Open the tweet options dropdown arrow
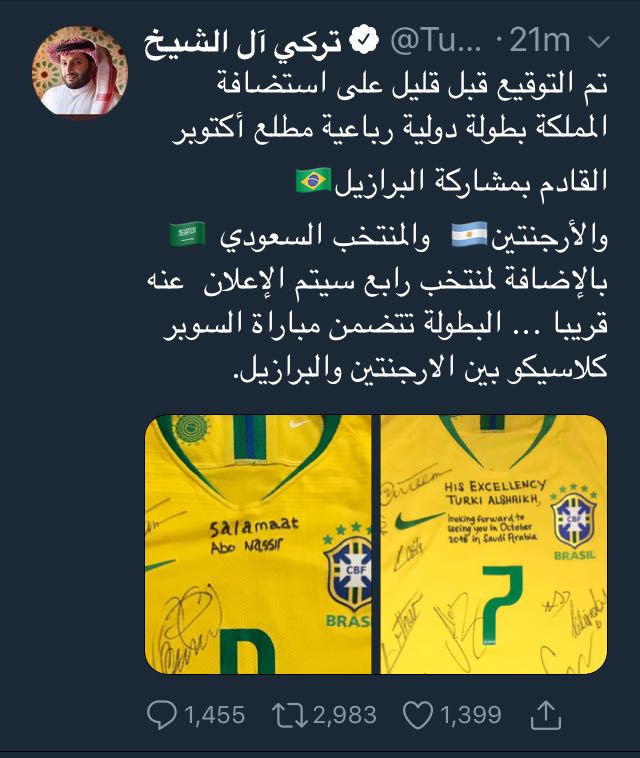Image resolution: width=640 pixels, height=758 pixels. (x=599, y=41)
